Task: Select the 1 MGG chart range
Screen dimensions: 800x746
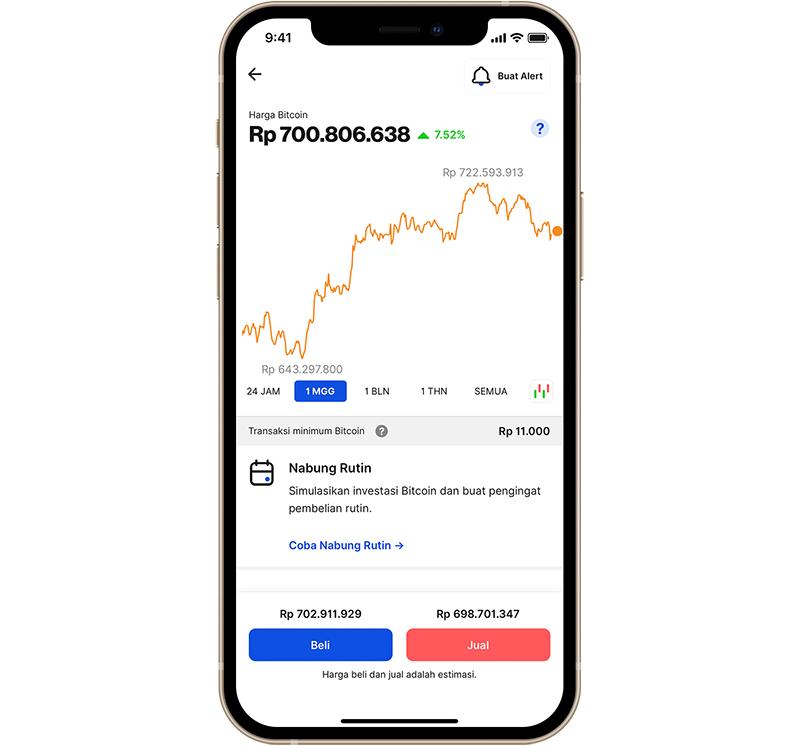Action: click(x=320, y=391)
